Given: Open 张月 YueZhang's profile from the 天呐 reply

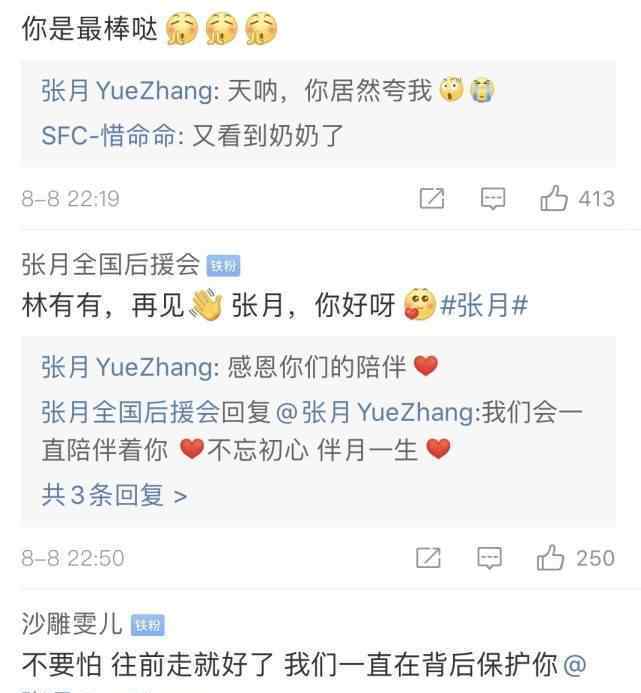Looking at the screenshot, I should [x=127, y=92].
